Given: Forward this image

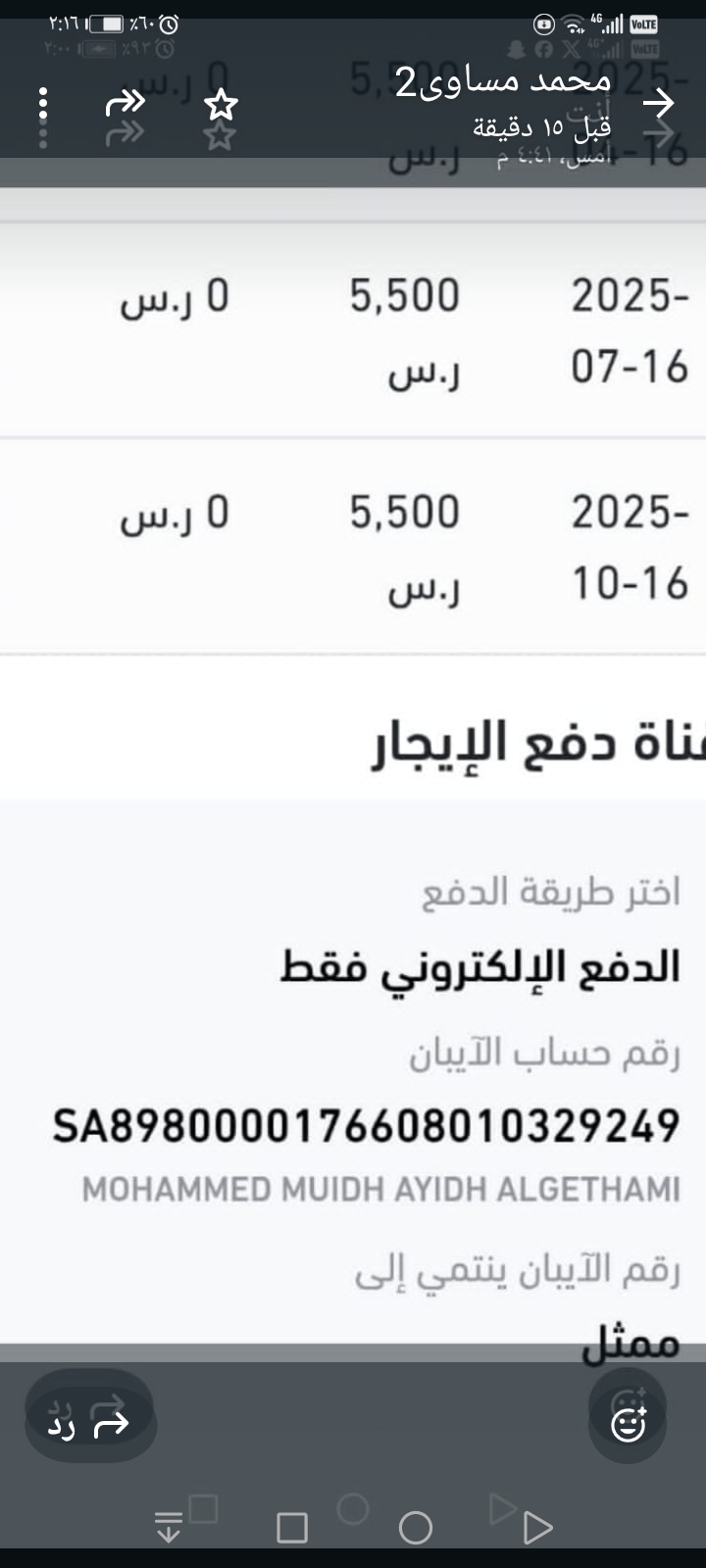Looking at the screenshot, I should pos(126,102).
